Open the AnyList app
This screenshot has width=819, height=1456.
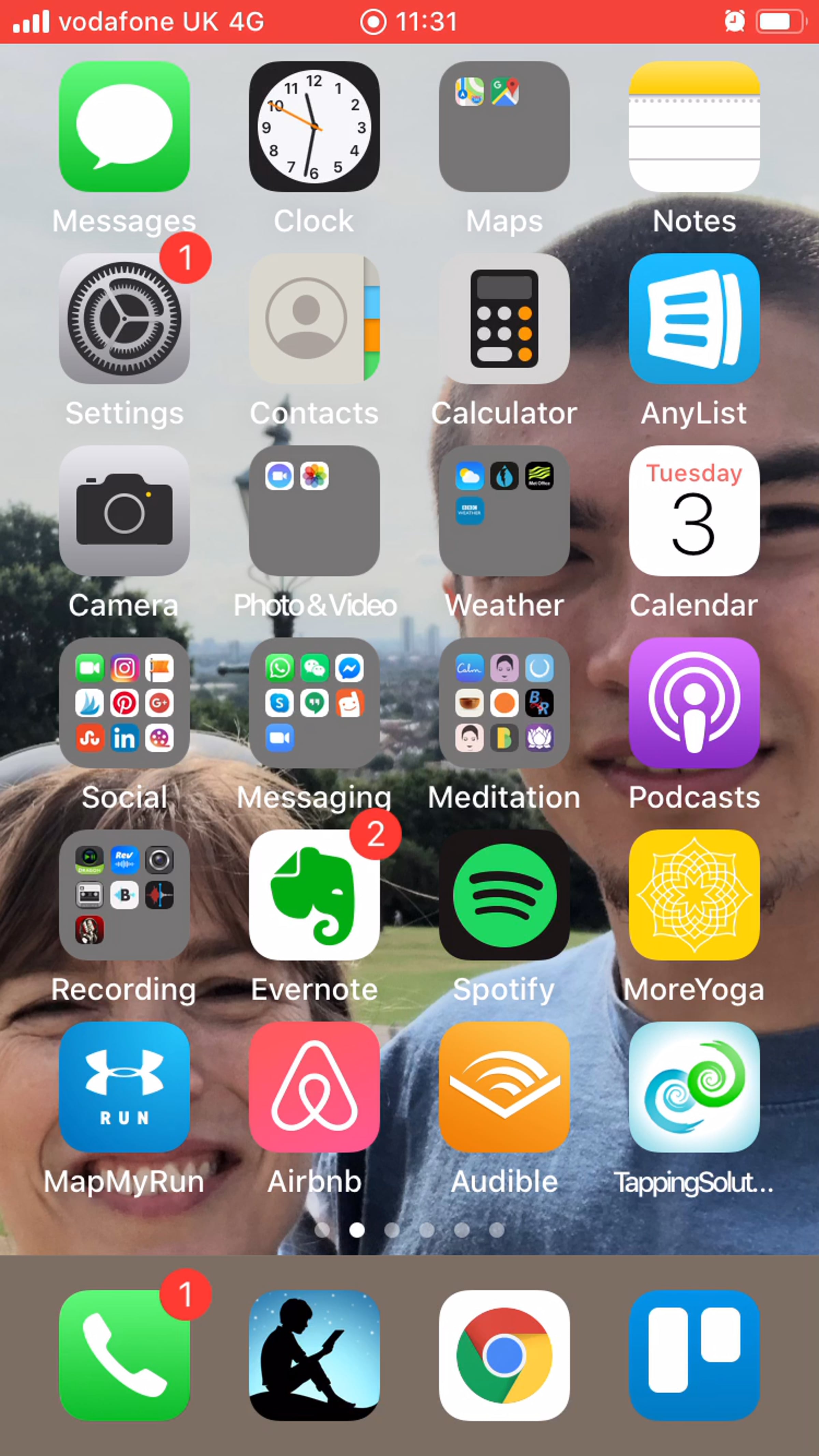tap(694, 319)
